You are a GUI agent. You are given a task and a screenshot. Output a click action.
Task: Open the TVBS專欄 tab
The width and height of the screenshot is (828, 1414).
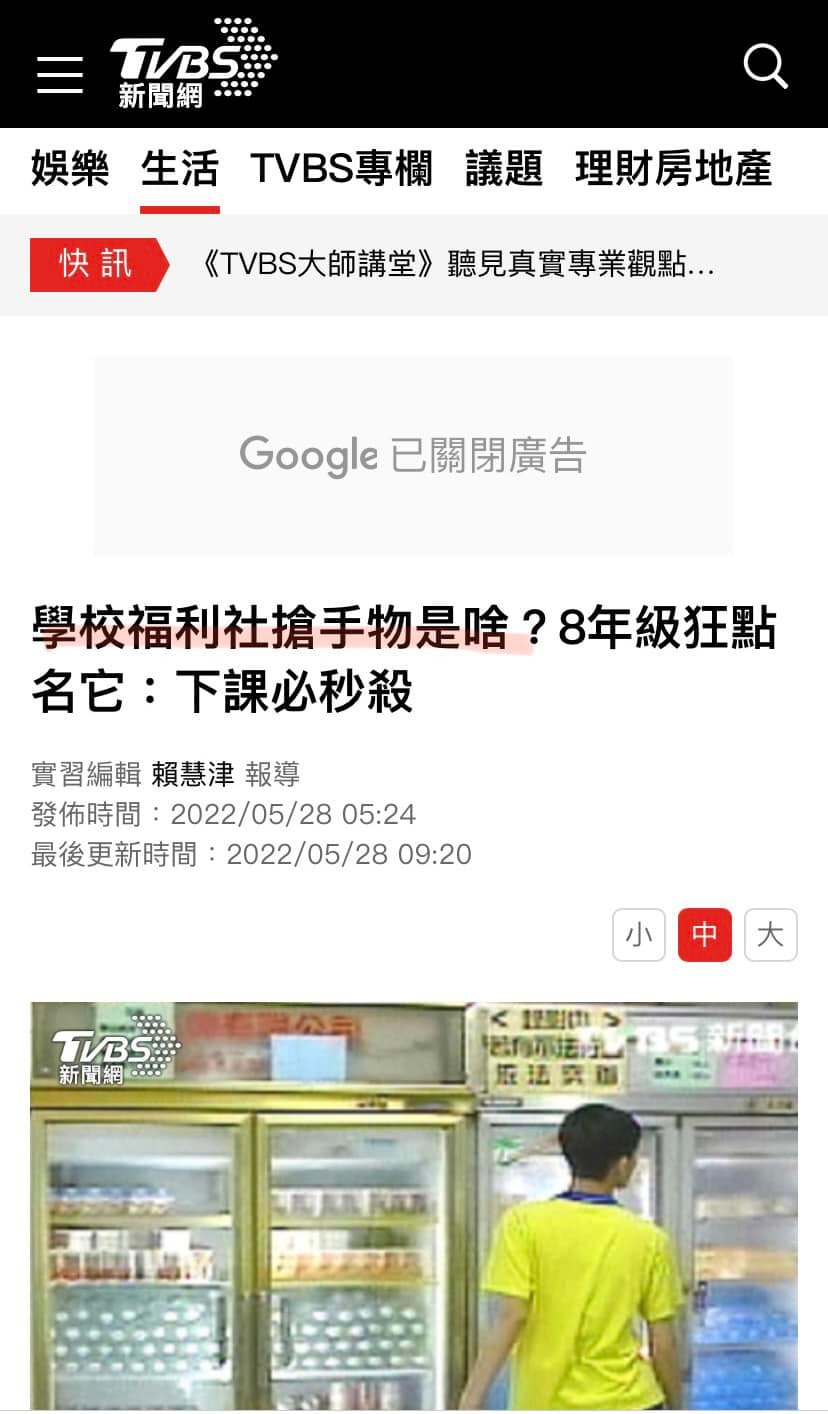point(341,169)
